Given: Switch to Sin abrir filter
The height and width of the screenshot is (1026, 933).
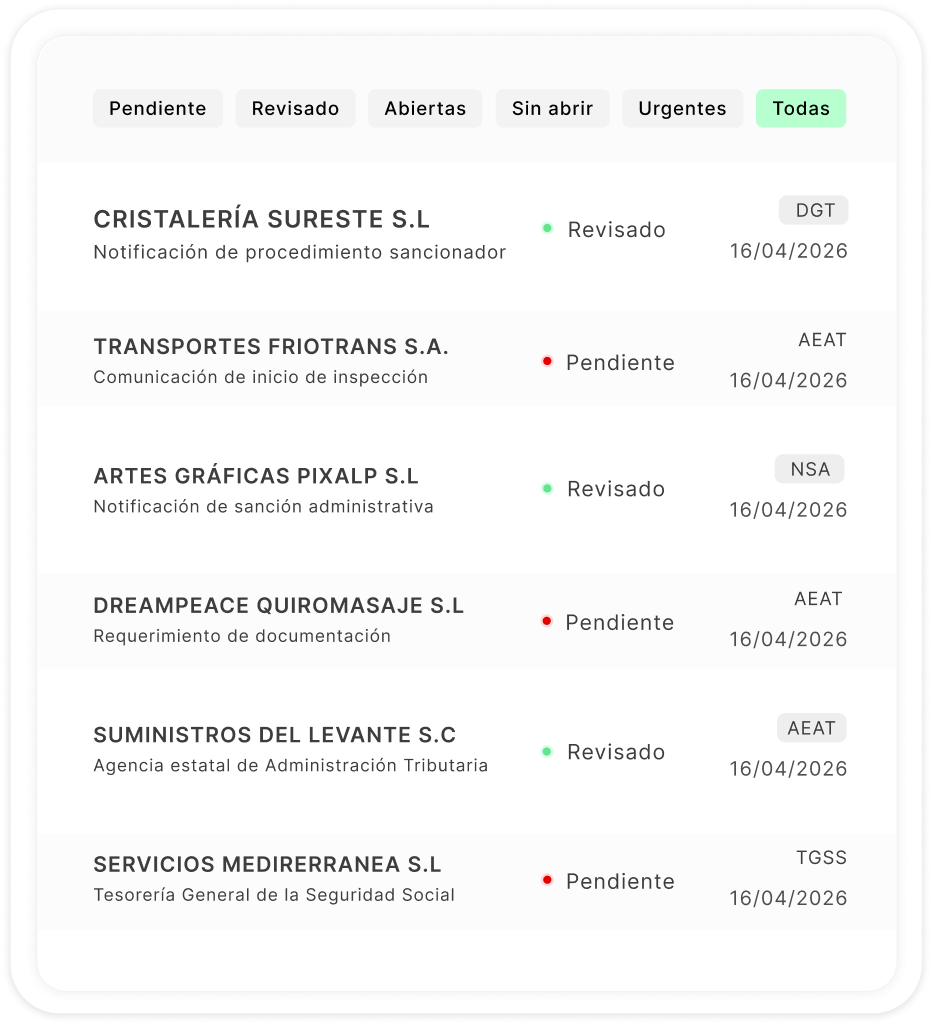Looking at the screenshot, I should point(552,108).
